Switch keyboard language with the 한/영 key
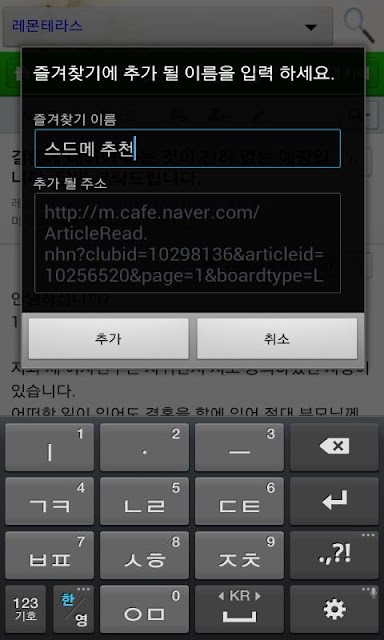The image size is (384, 640). [73, 609]
